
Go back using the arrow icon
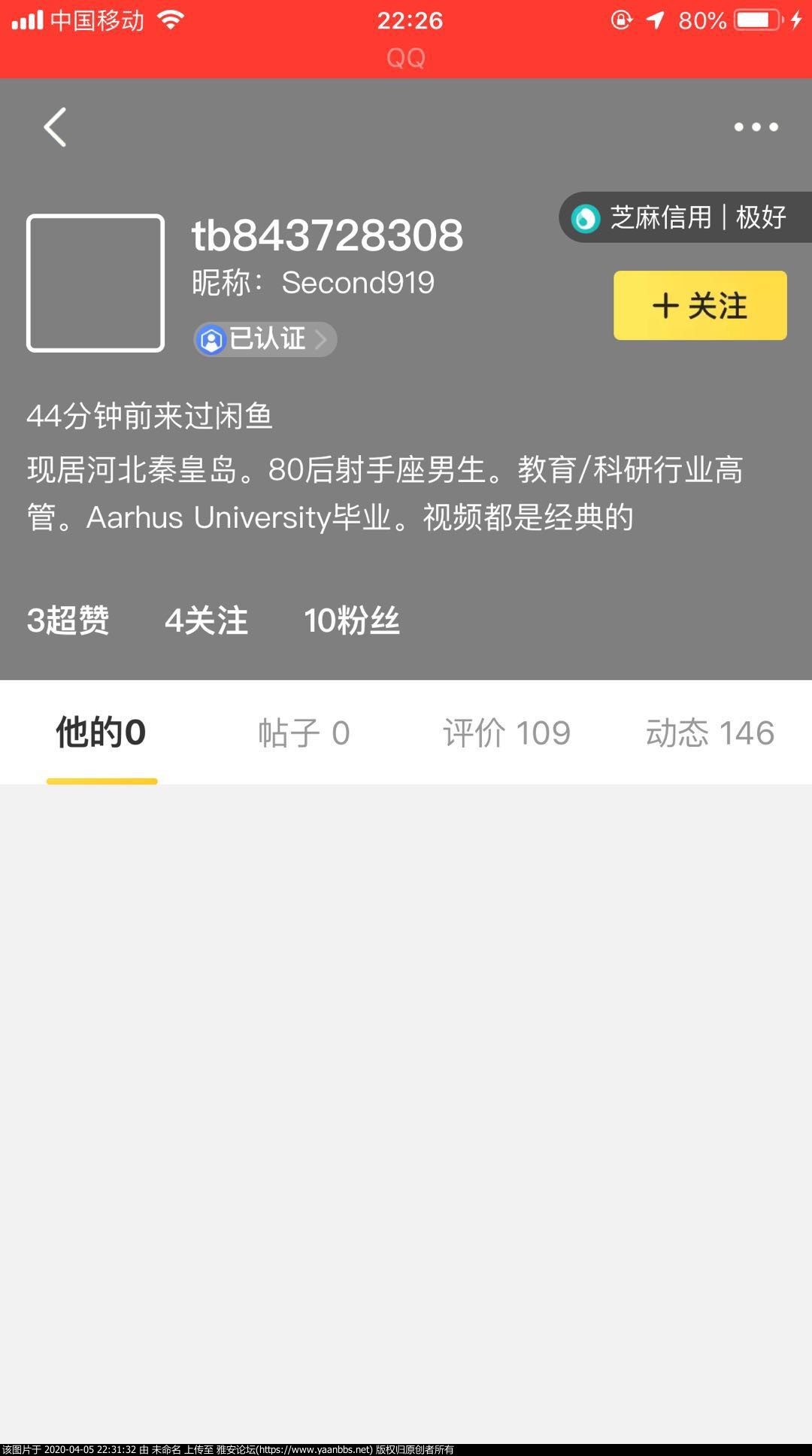click(x=55, y=126)
